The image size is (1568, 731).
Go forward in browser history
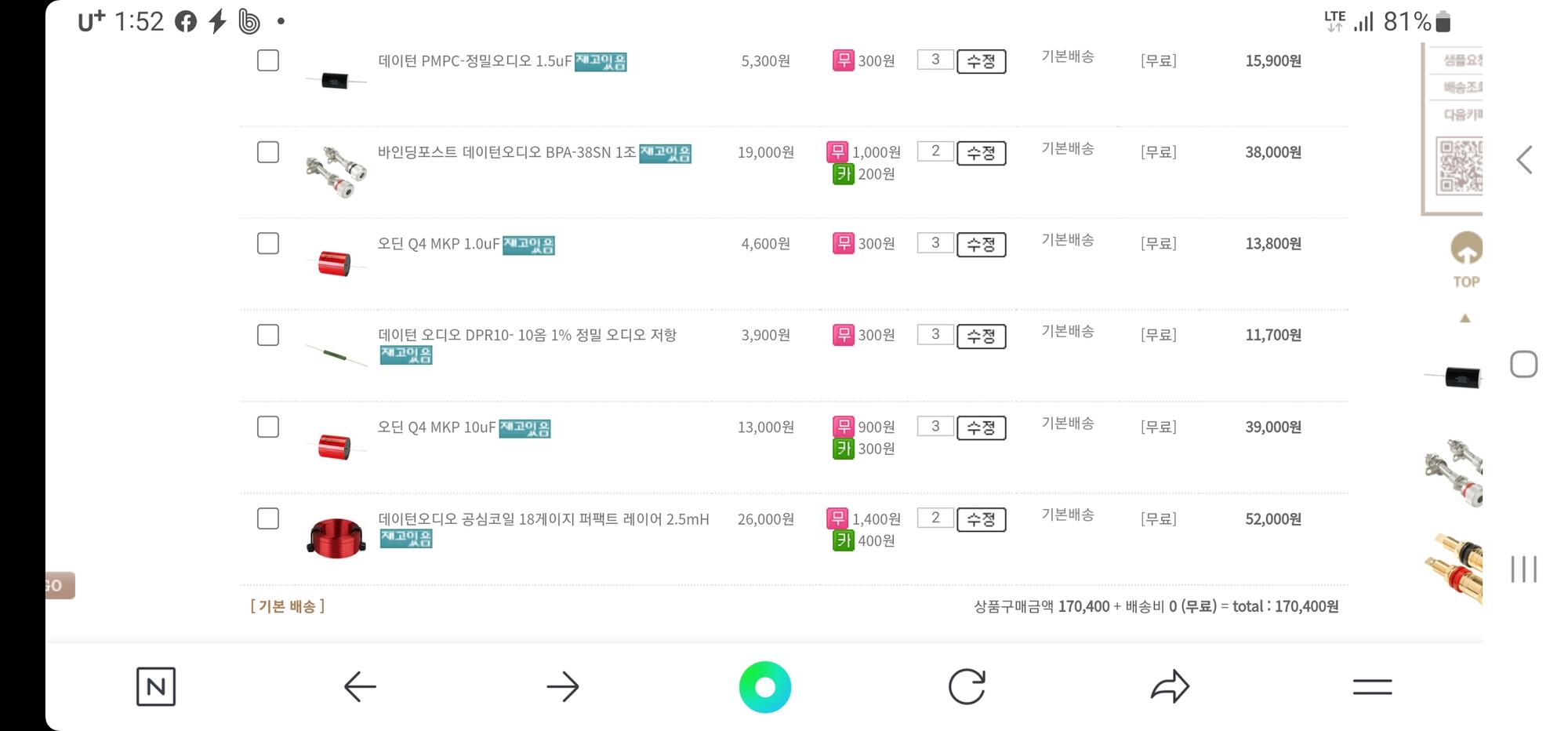coord(563,687)
